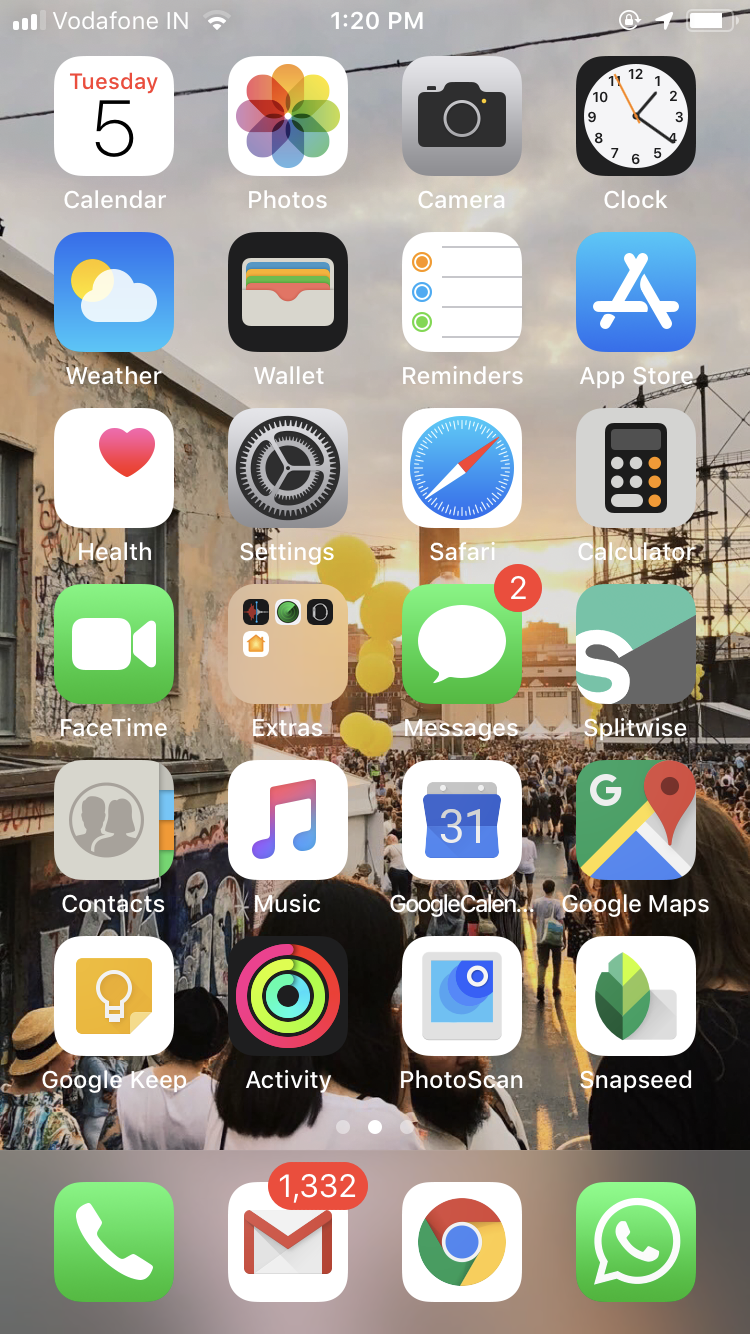The image size is (750, 1334).
Task: Open the Snapseed photo editor
Action: pyautogui.click(x=636, y=996)
